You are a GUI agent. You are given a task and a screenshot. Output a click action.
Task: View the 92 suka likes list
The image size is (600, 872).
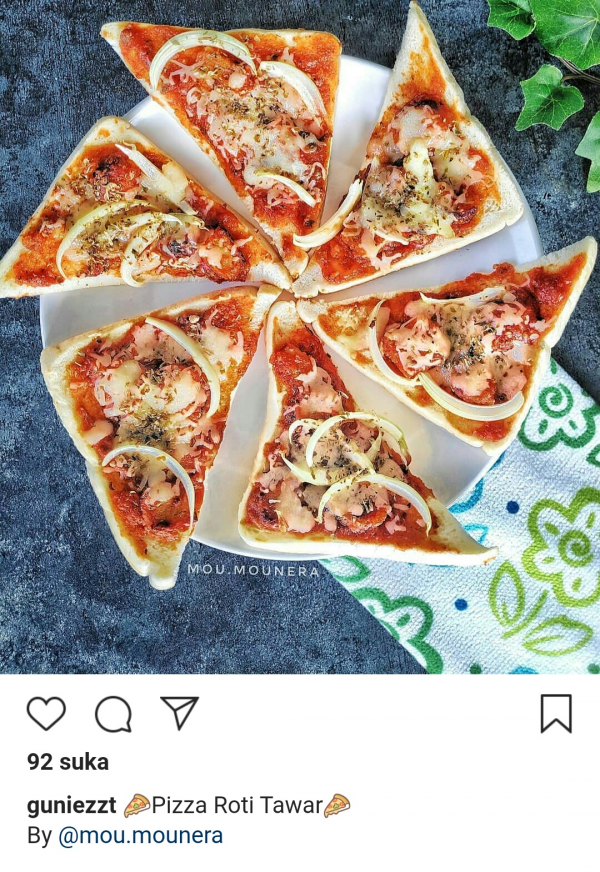(x=68, y=762)
